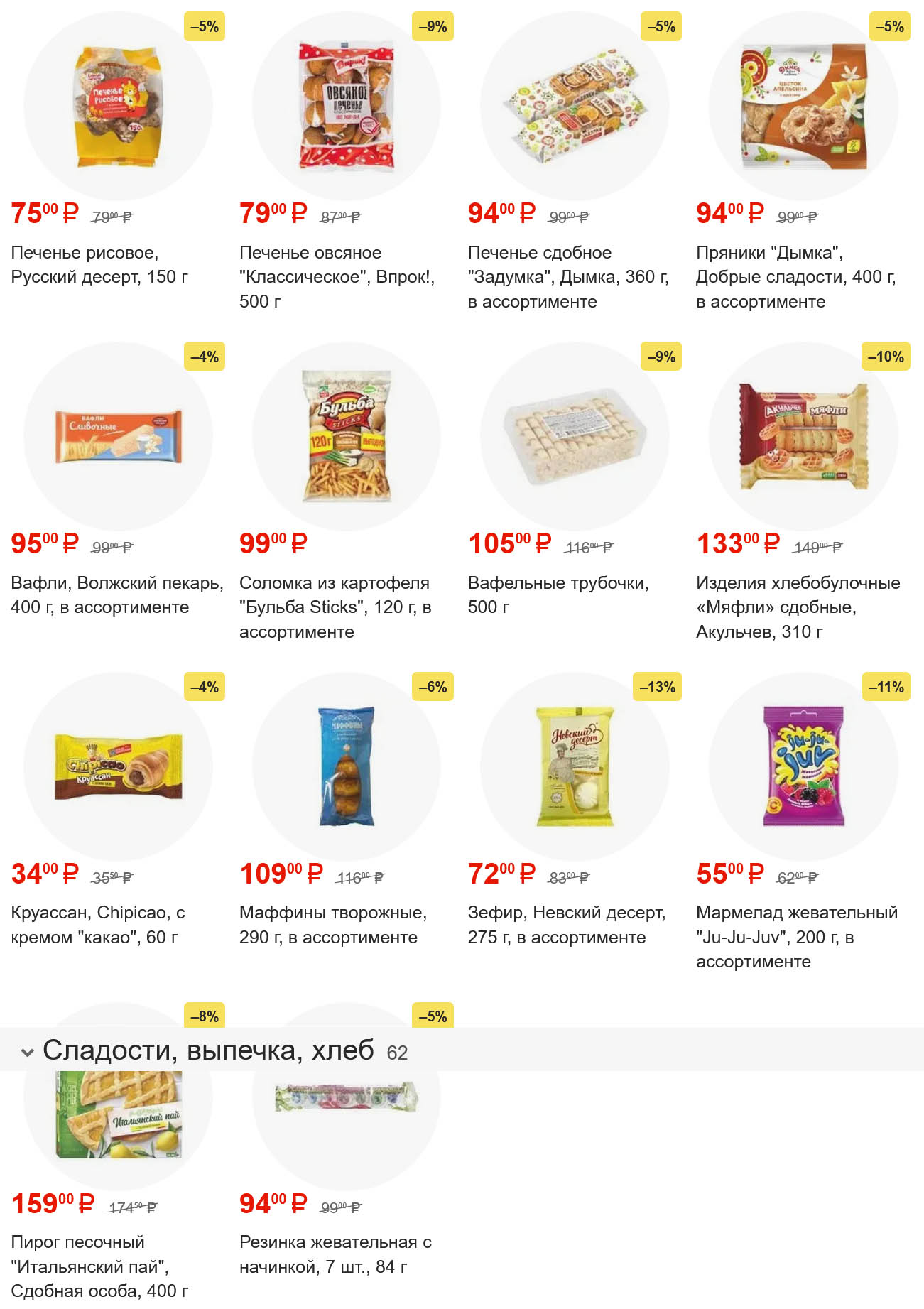Open Вафли Волжский пекарь item
The height and width of the screenshot is (1309, 924).
[118, 437]
